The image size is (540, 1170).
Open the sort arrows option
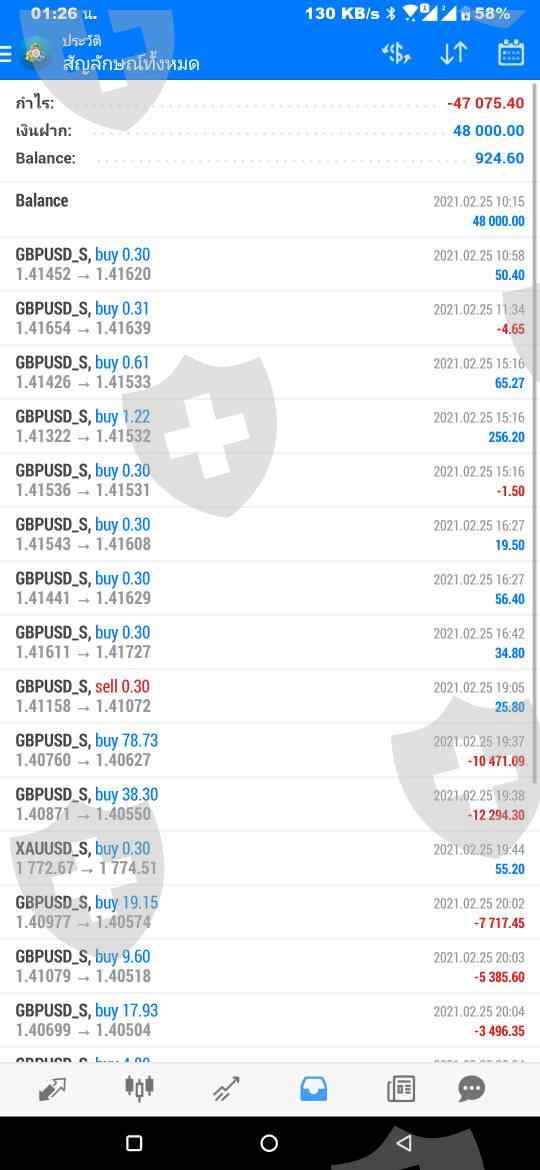tap(453, 54)
